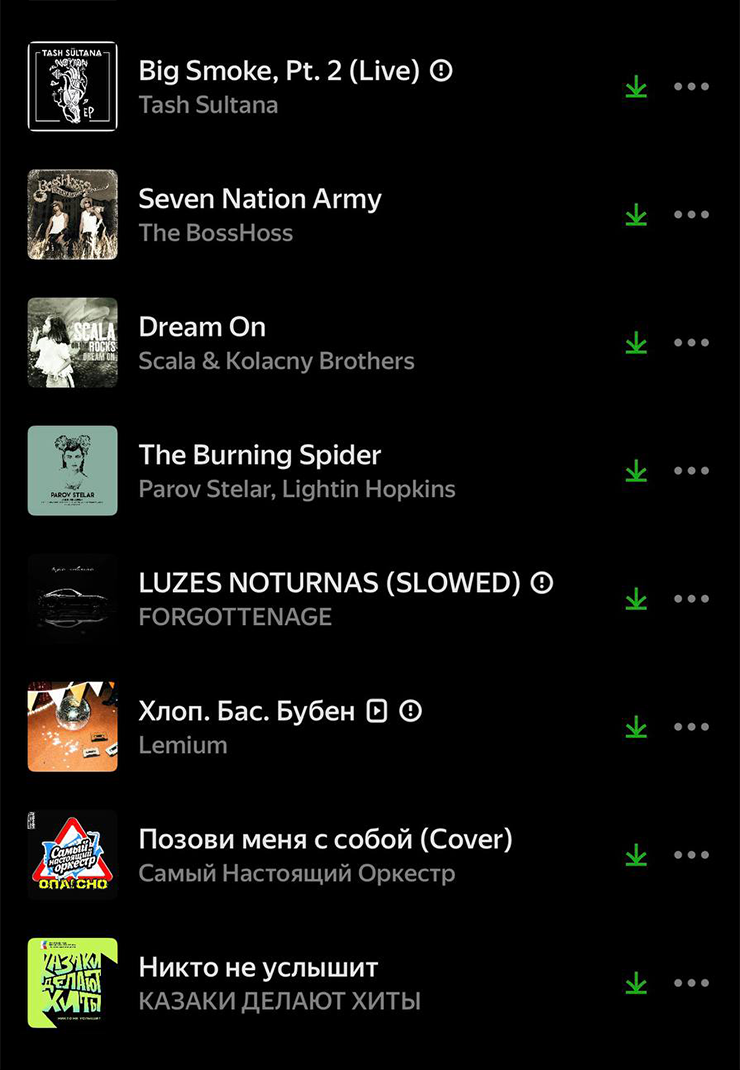Download the Dream On track

pos(634,342)
